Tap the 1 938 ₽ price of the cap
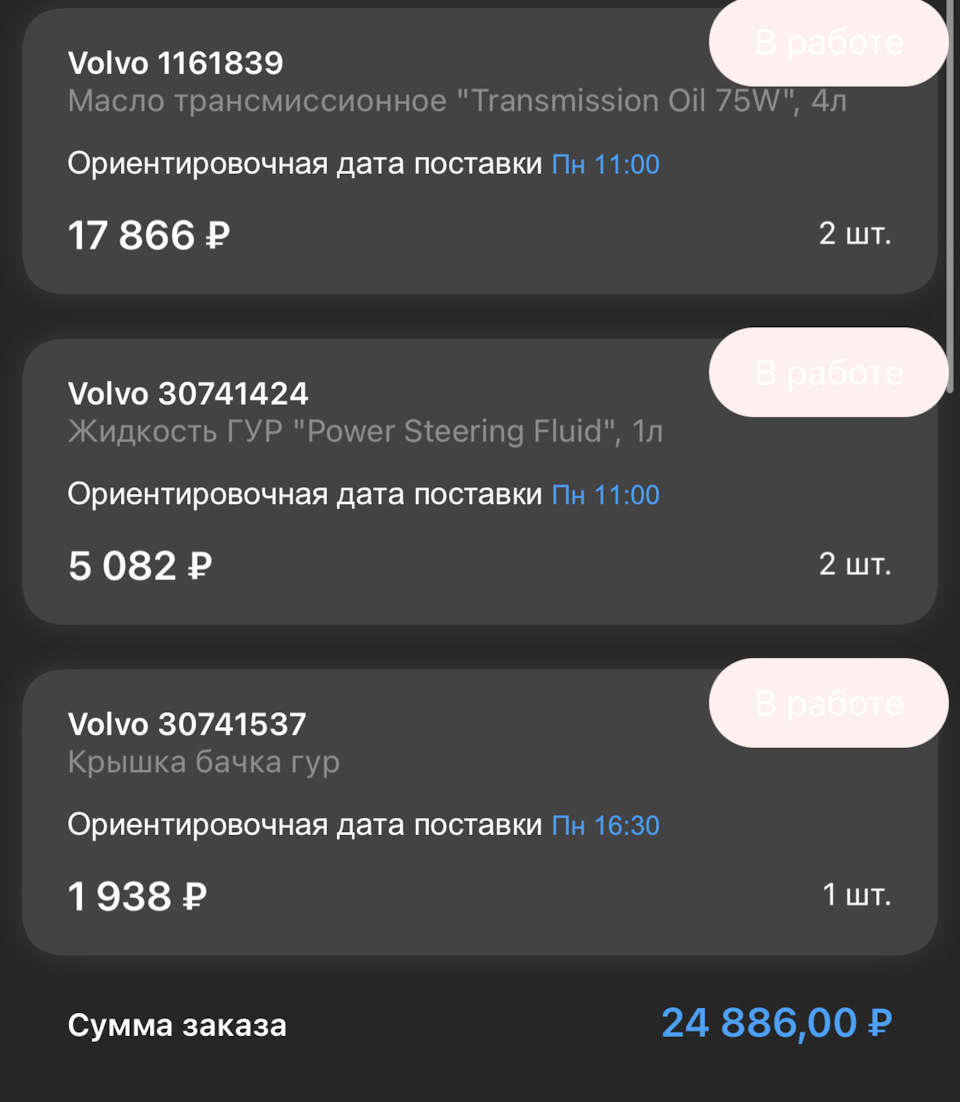This screenshot has height=1102, width=960. [x=135, y=896]
